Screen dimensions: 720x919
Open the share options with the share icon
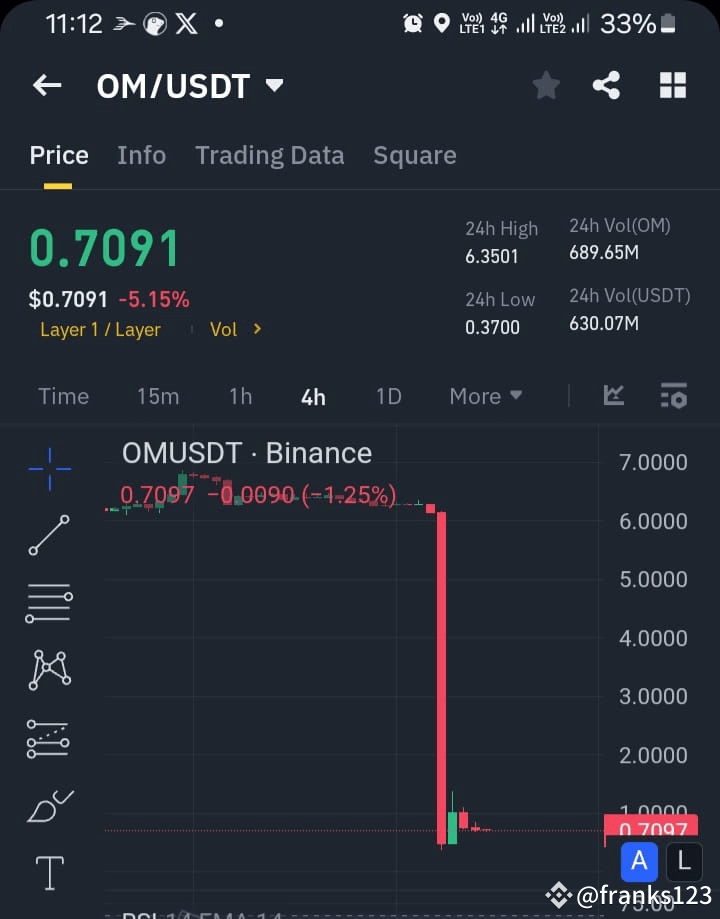click(607, 85)
